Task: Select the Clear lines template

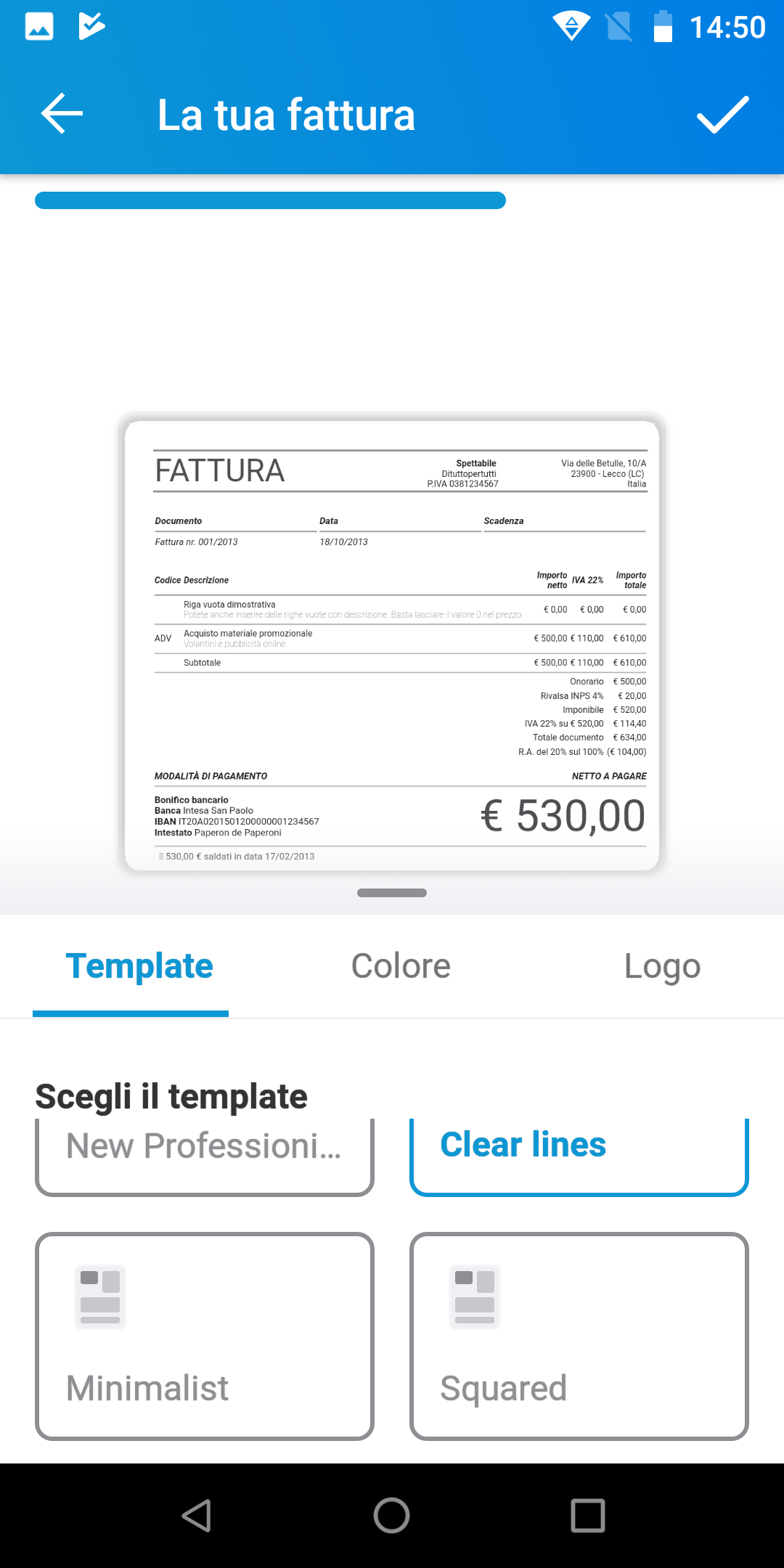Action: (579, 1156)
